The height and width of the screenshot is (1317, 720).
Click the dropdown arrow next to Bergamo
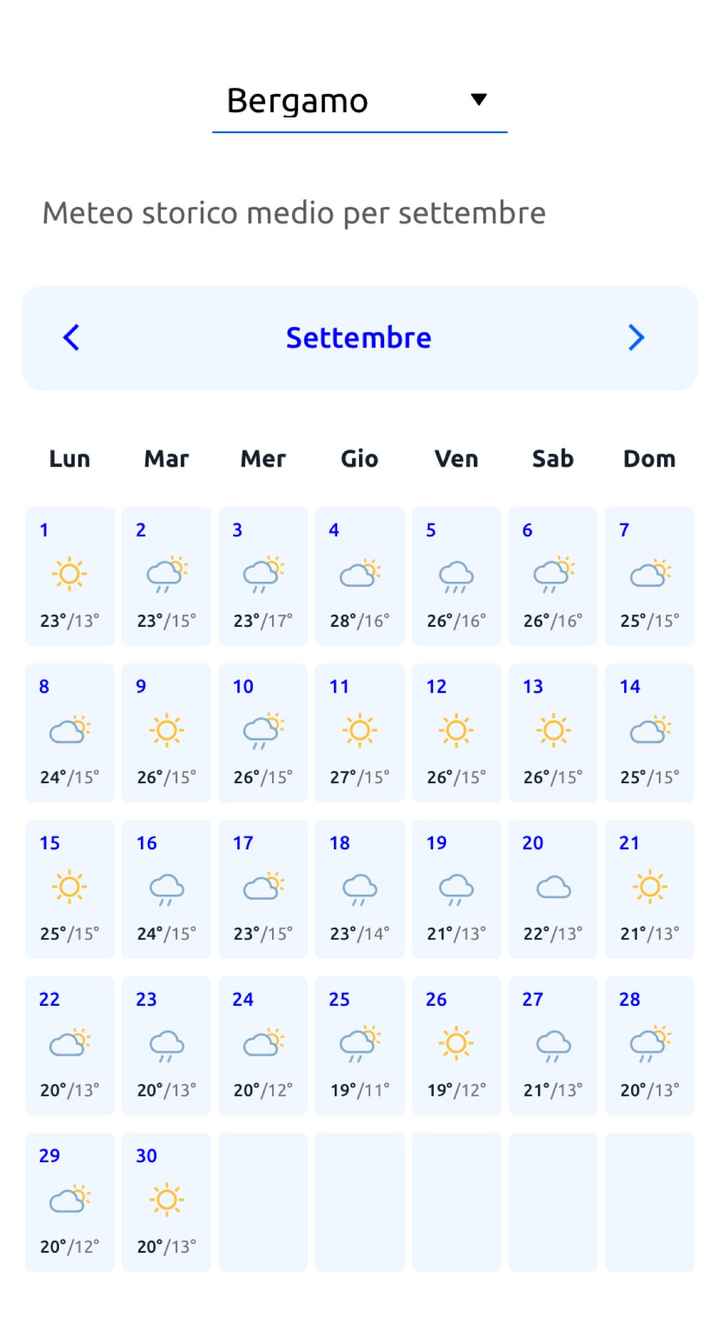(479, 99)
